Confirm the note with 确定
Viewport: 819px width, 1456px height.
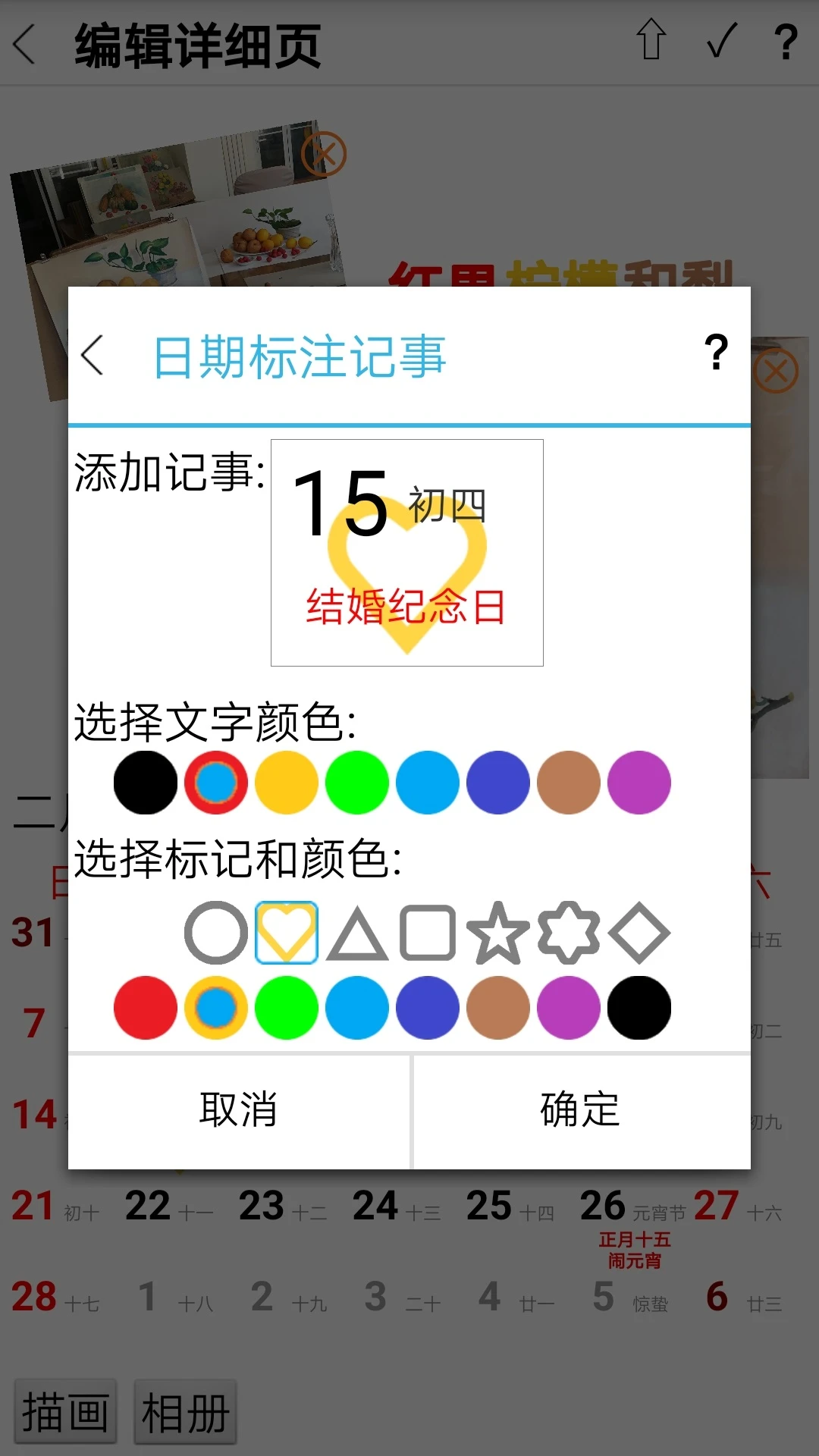tap(581, 1110)
